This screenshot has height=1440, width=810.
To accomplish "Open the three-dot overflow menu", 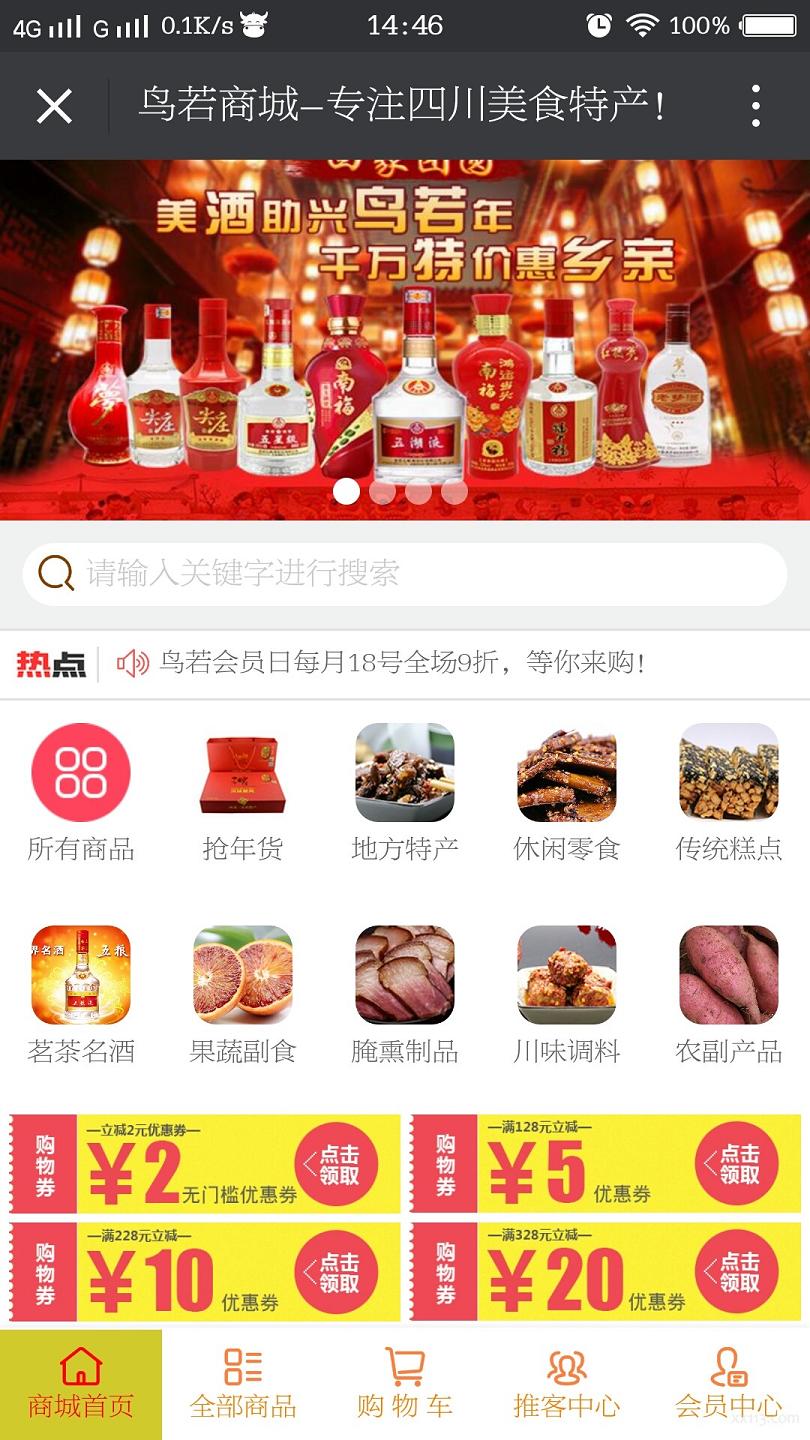I will click(x=755, y=106).
